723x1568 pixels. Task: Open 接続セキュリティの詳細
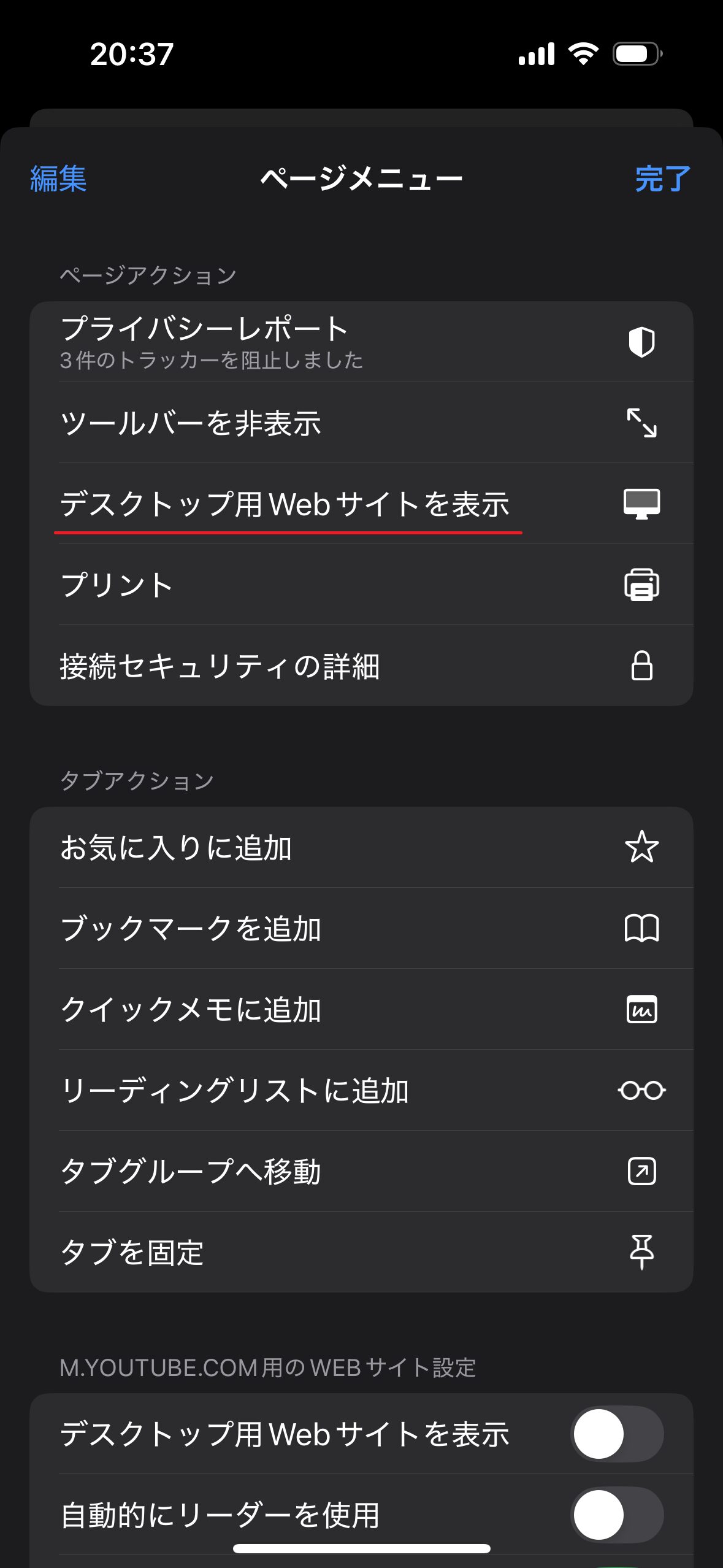coord(361,666)
